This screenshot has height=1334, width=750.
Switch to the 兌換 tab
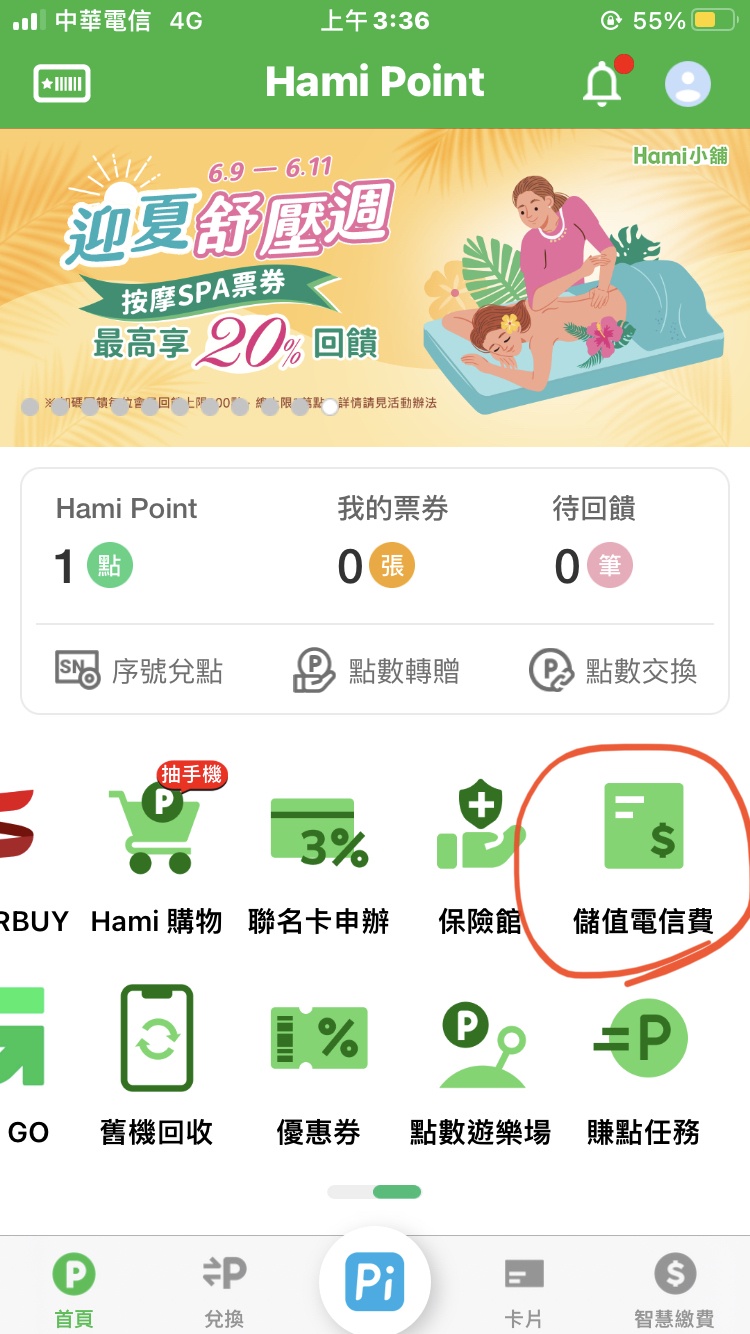tap(224, 1290)
